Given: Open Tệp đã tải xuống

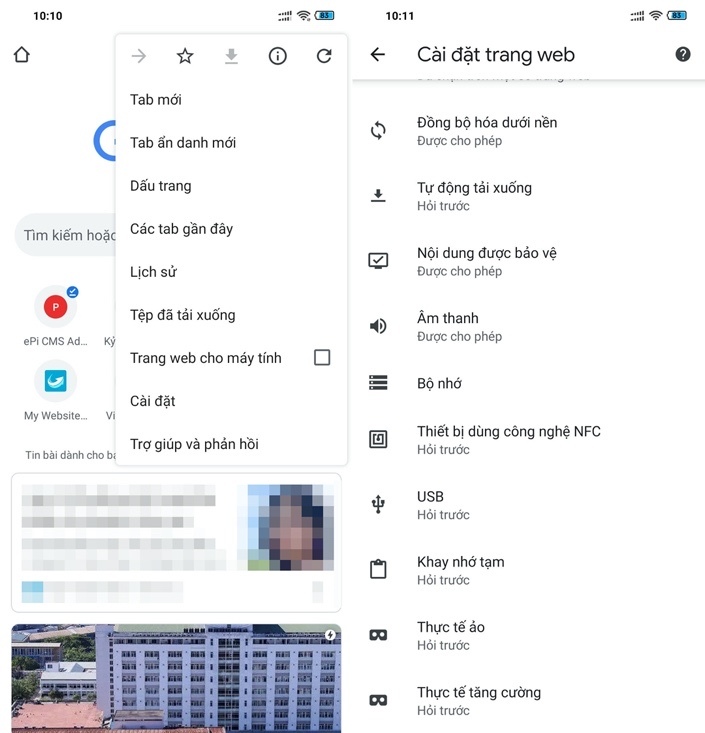Looking at the screenshot, I should coord(182,315).
